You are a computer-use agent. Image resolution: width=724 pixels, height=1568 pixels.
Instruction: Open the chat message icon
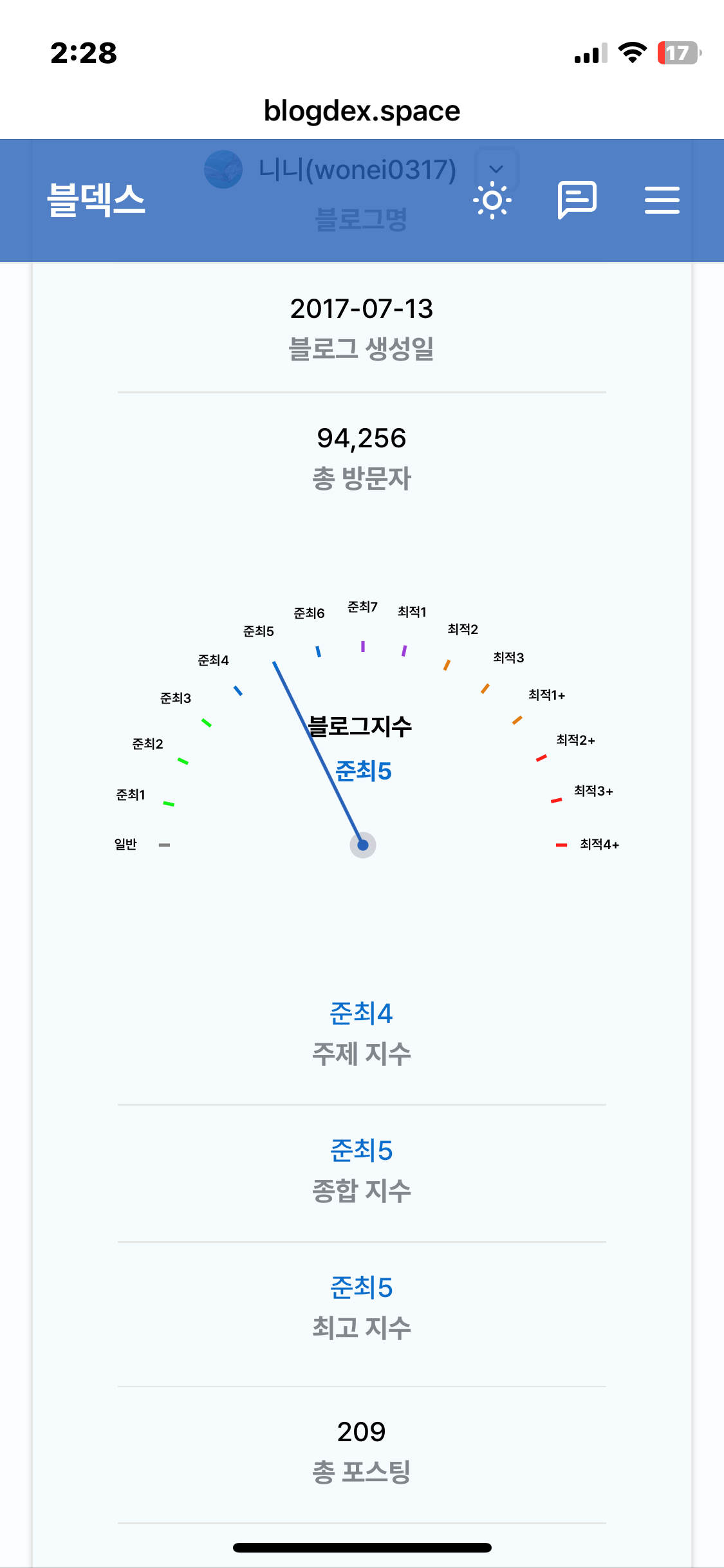click(x=577, y=200)
